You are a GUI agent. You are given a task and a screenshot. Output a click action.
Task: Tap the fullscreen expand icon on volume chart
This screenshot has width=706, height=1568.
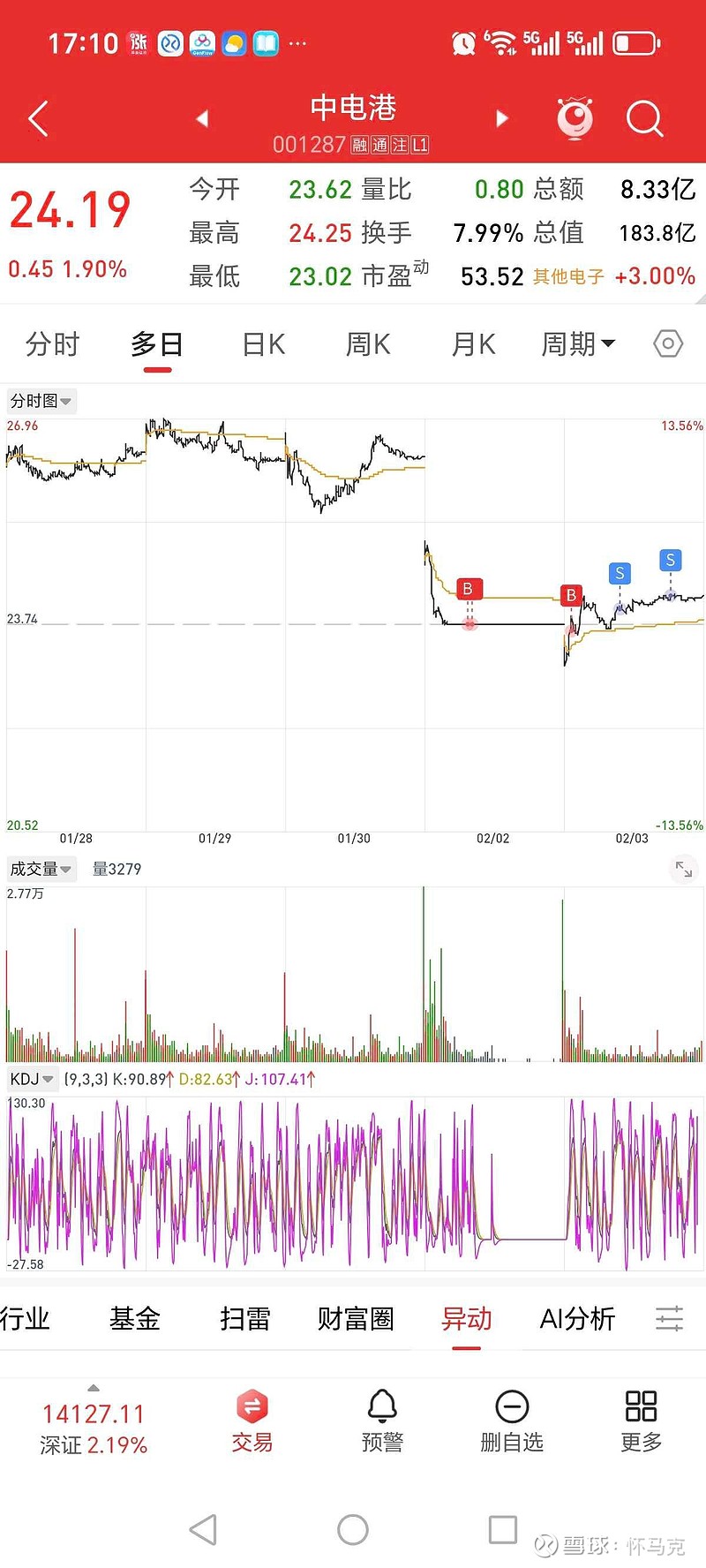(x=683, y=869)
